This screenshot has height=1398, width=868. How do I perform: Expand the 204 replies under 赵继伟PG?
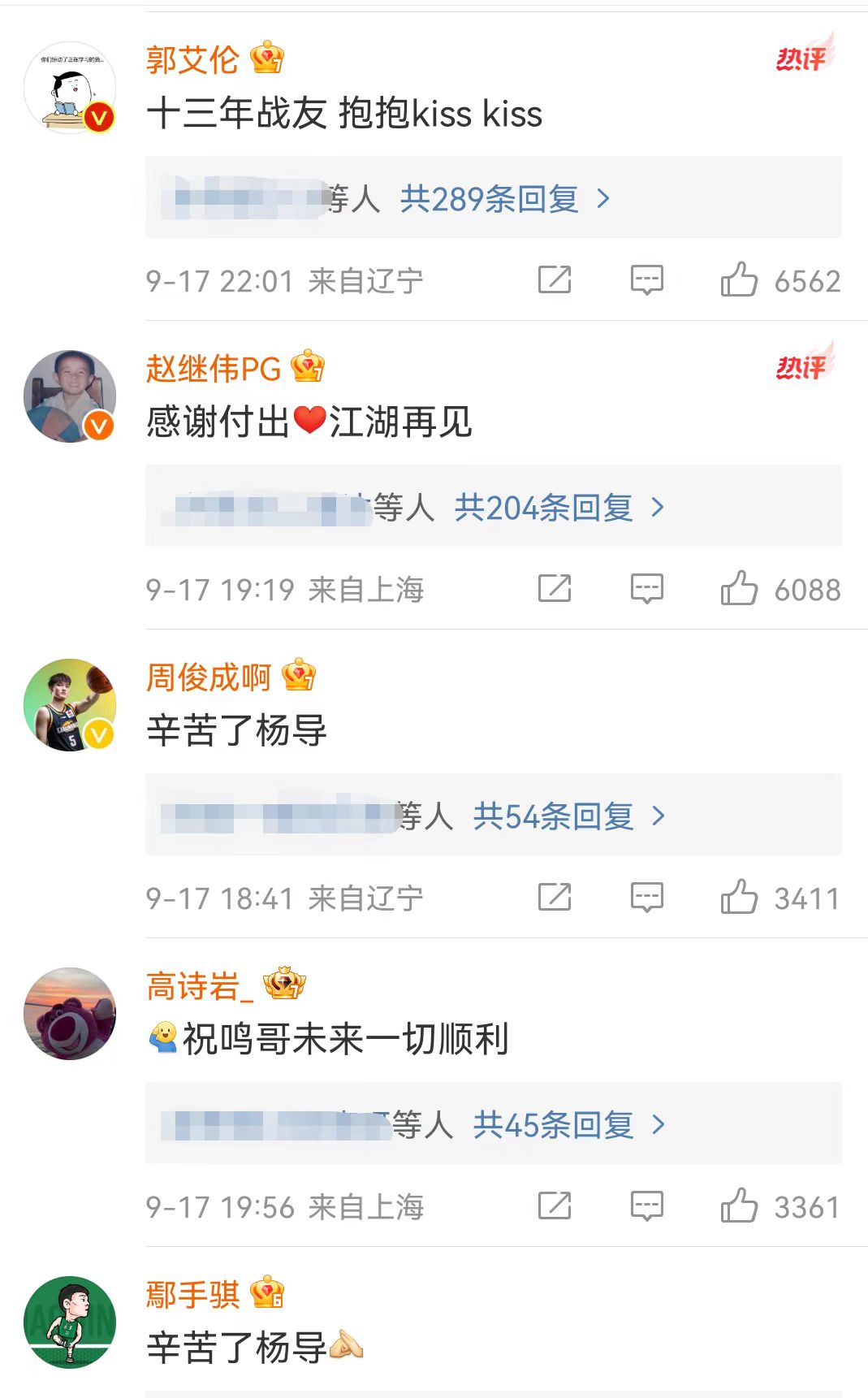pos(559,508)
